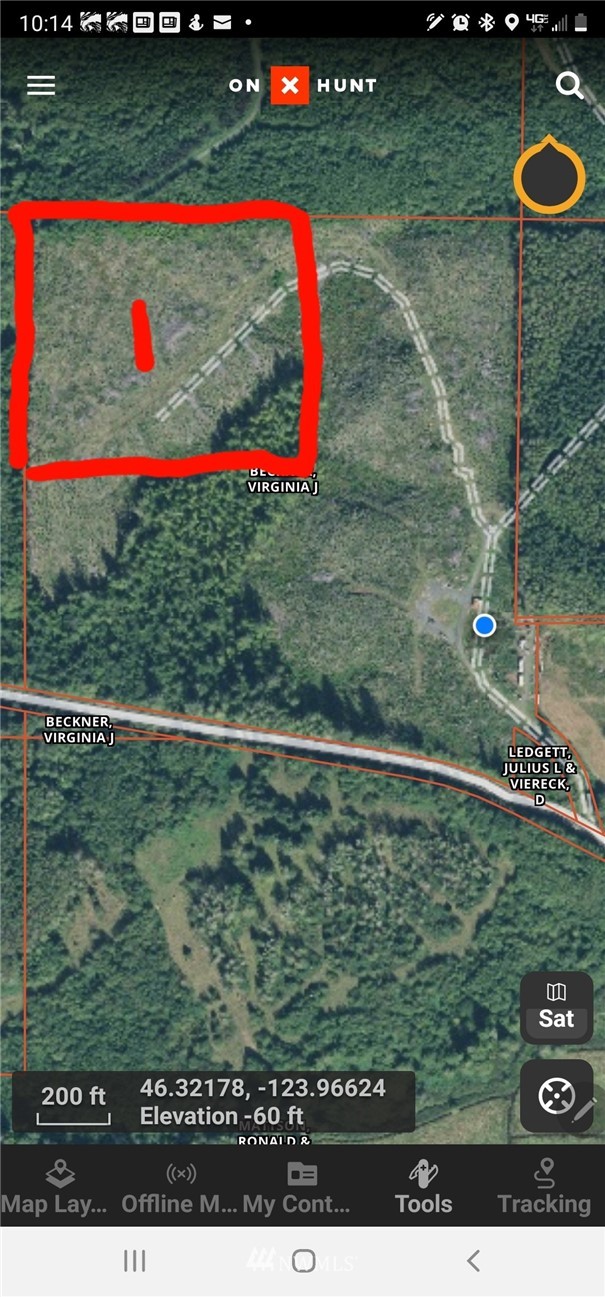Go back with the system back button

[x=474, y=1261]
